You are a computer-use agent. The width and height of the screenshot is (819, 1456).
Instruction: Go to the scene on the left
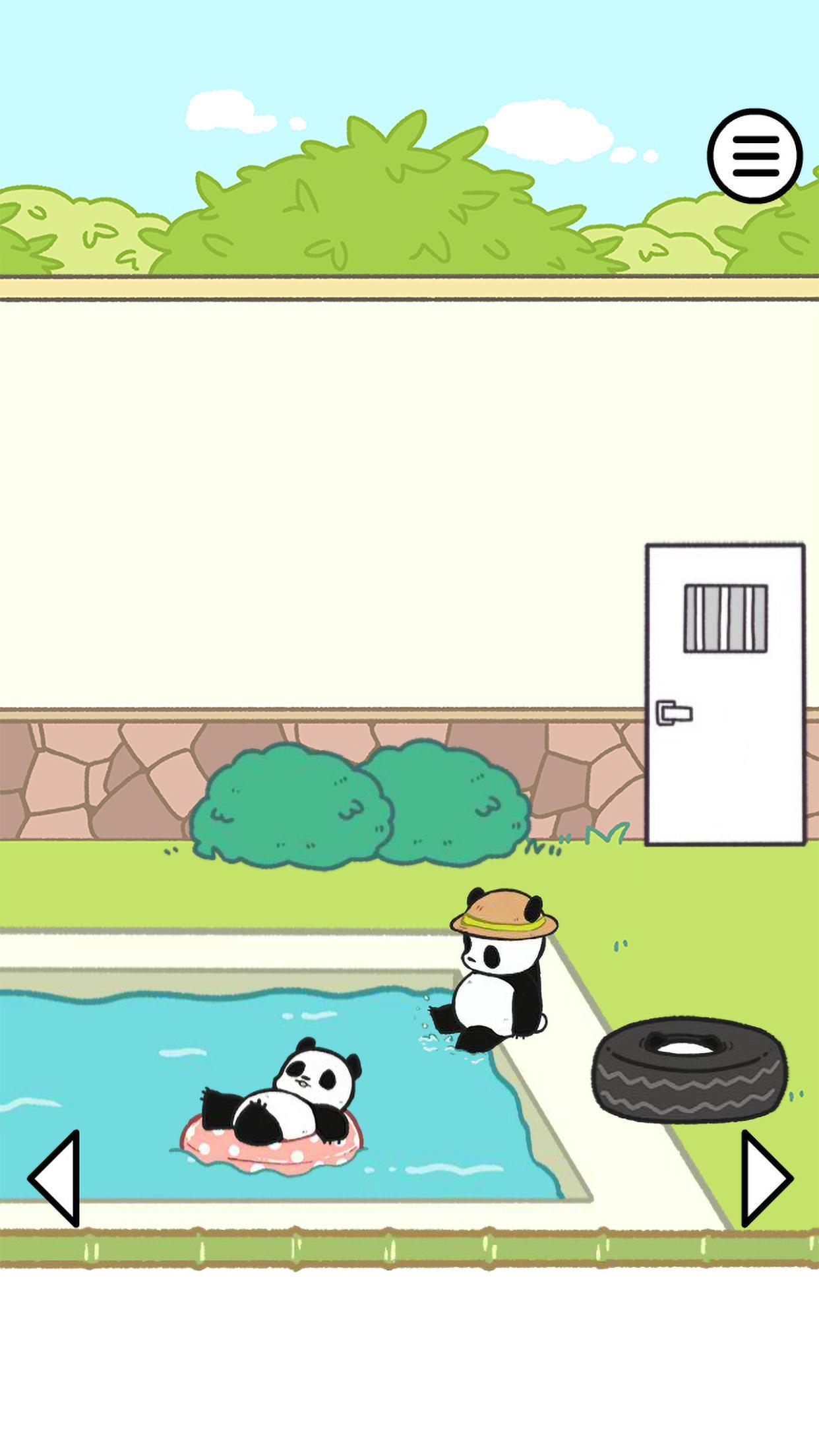coord(57,1179)
